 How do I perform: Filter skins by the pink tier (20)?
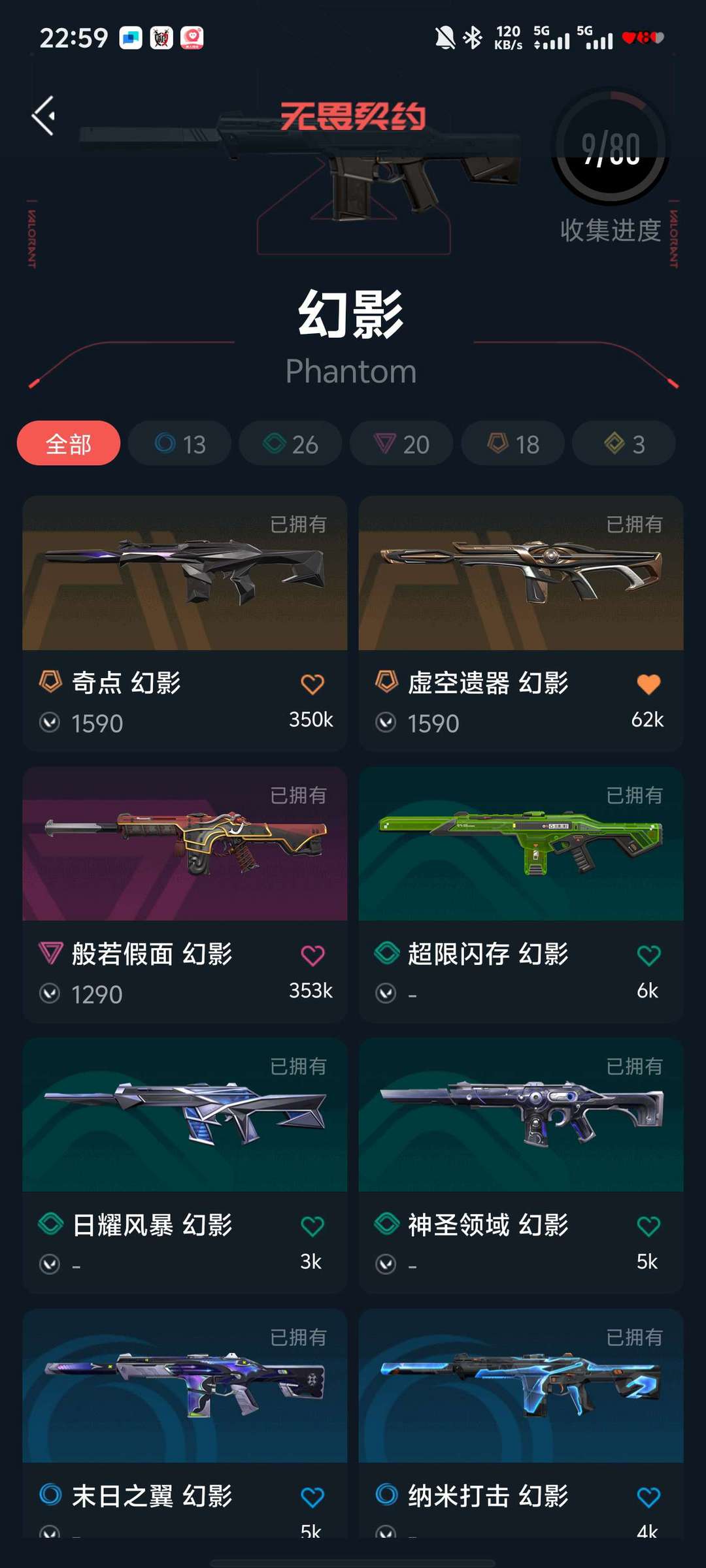tap(401, 444)
